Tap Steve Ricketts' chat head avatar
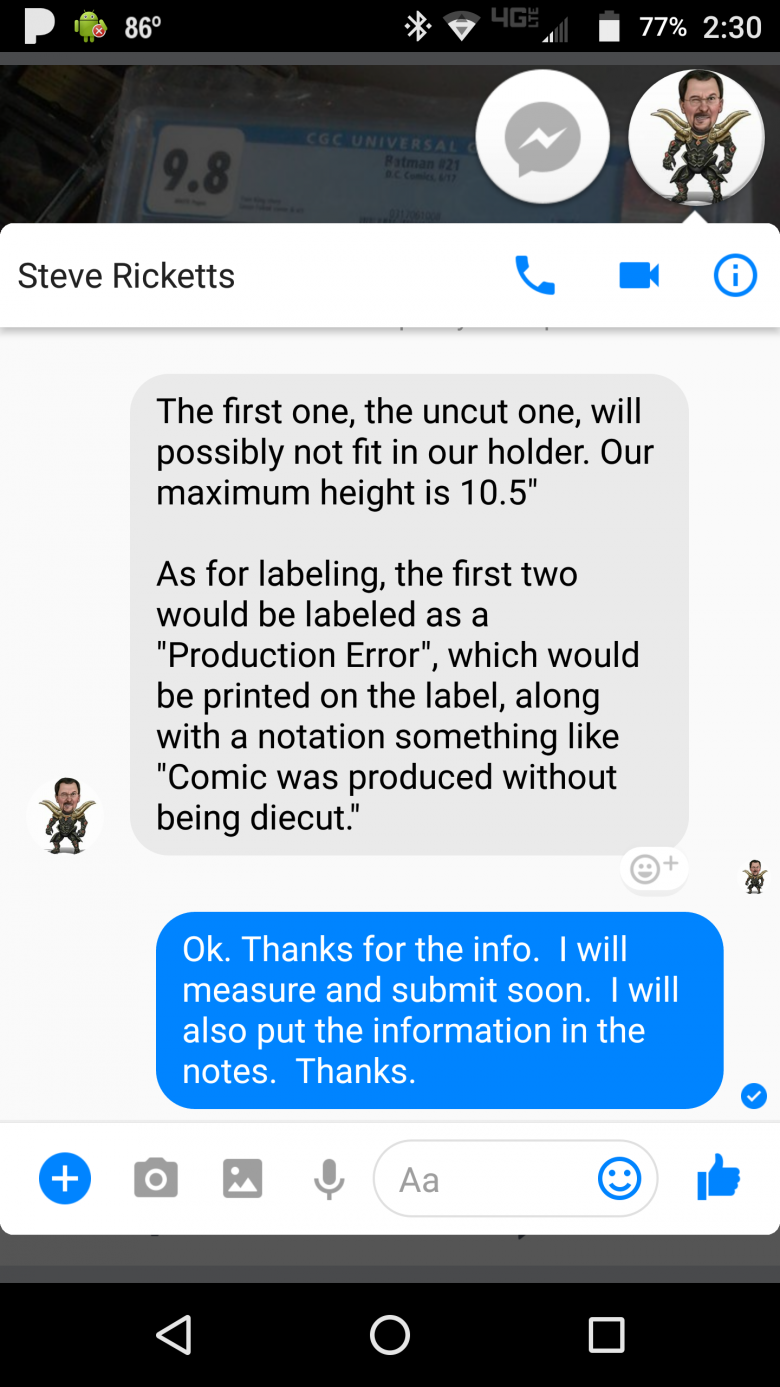 point(696,137)
